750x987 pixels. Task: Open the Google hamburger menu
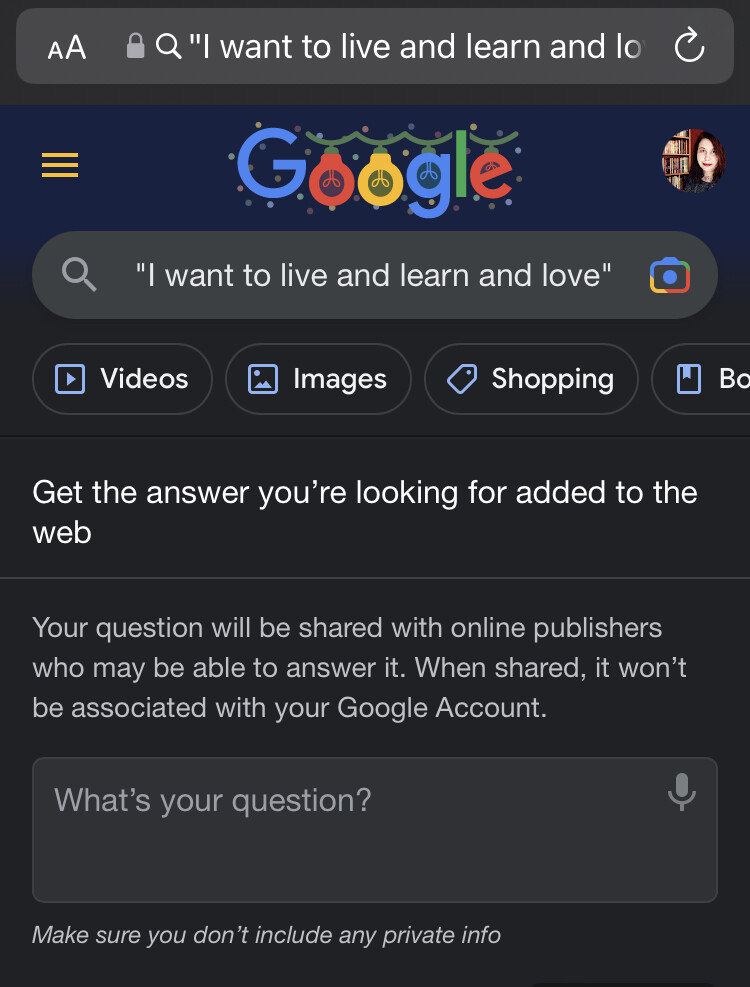(x=60, y=165)
